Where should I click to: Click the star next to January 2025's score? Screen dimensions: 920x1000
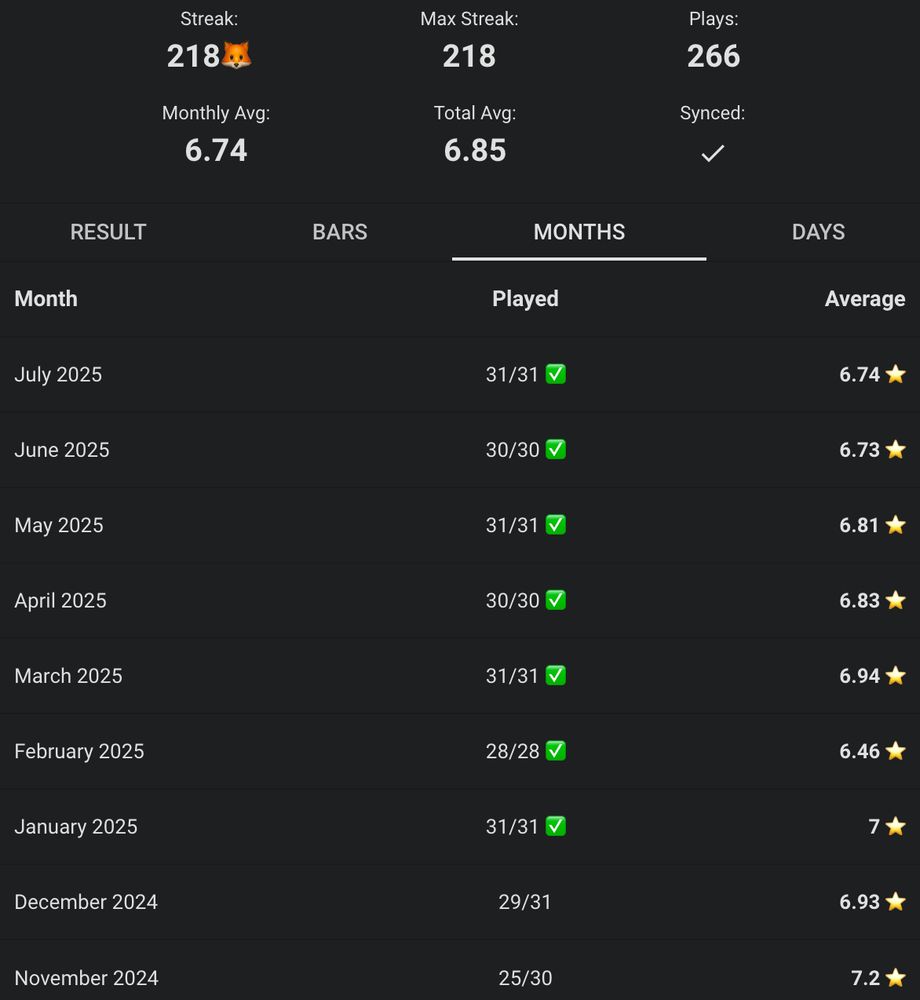click(897, 827)
